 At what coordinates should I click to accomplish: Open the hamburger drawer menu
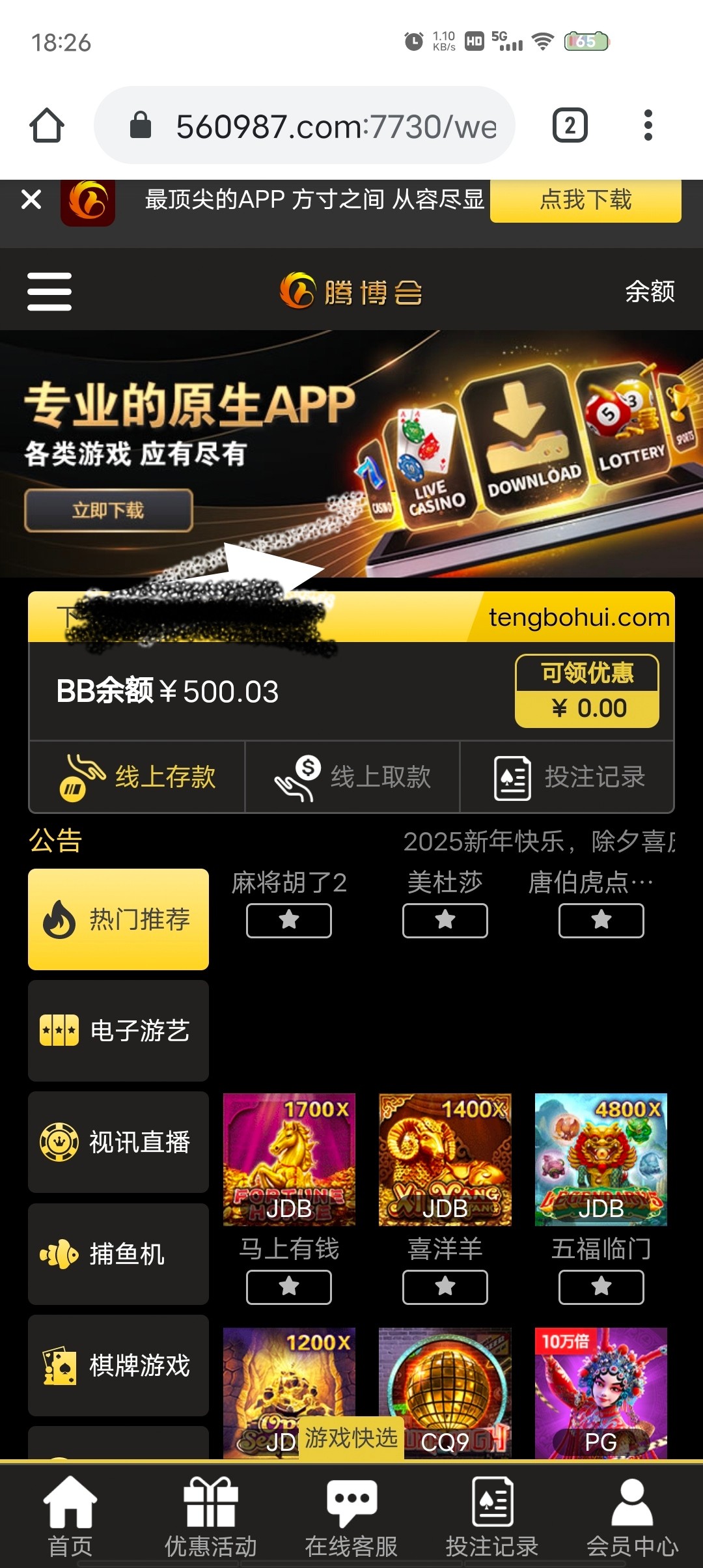pyautogui.click(x=49, y=291)
